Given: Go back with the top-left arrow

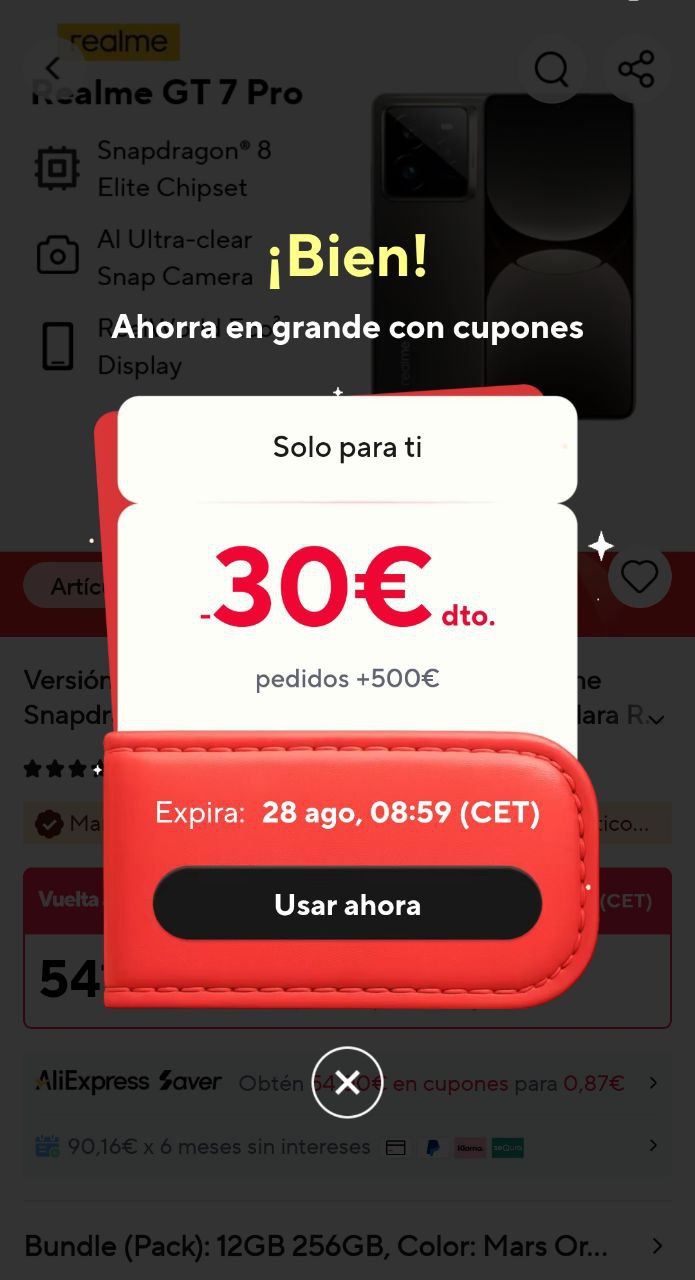Looking at the screenshot, I should tap(53, 69).
